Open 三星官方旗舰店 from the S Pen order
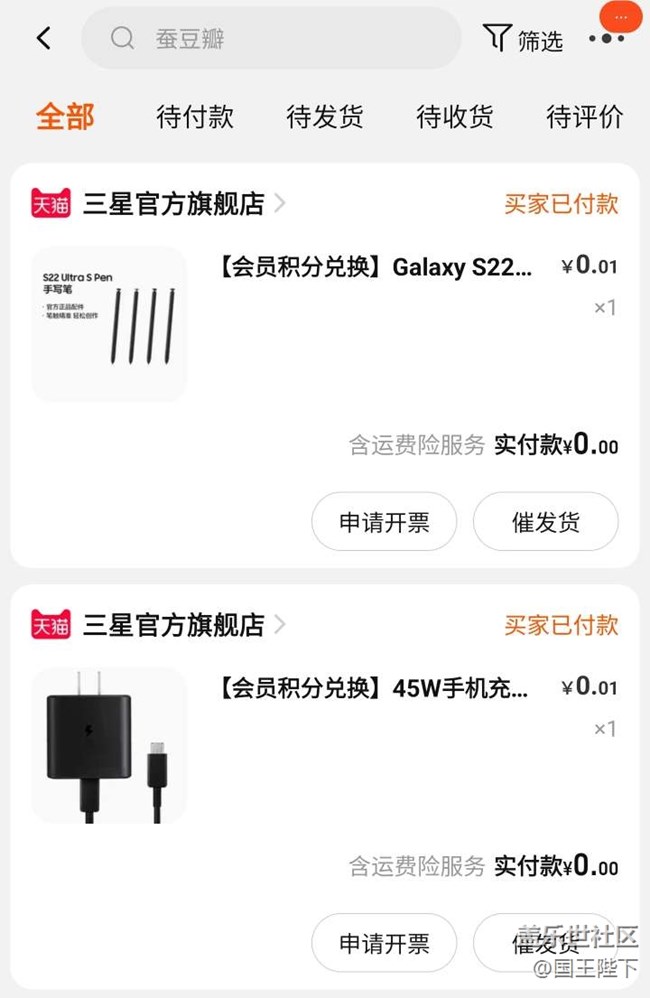The height and width of the screenshot is (998, 650). [173, 204]
